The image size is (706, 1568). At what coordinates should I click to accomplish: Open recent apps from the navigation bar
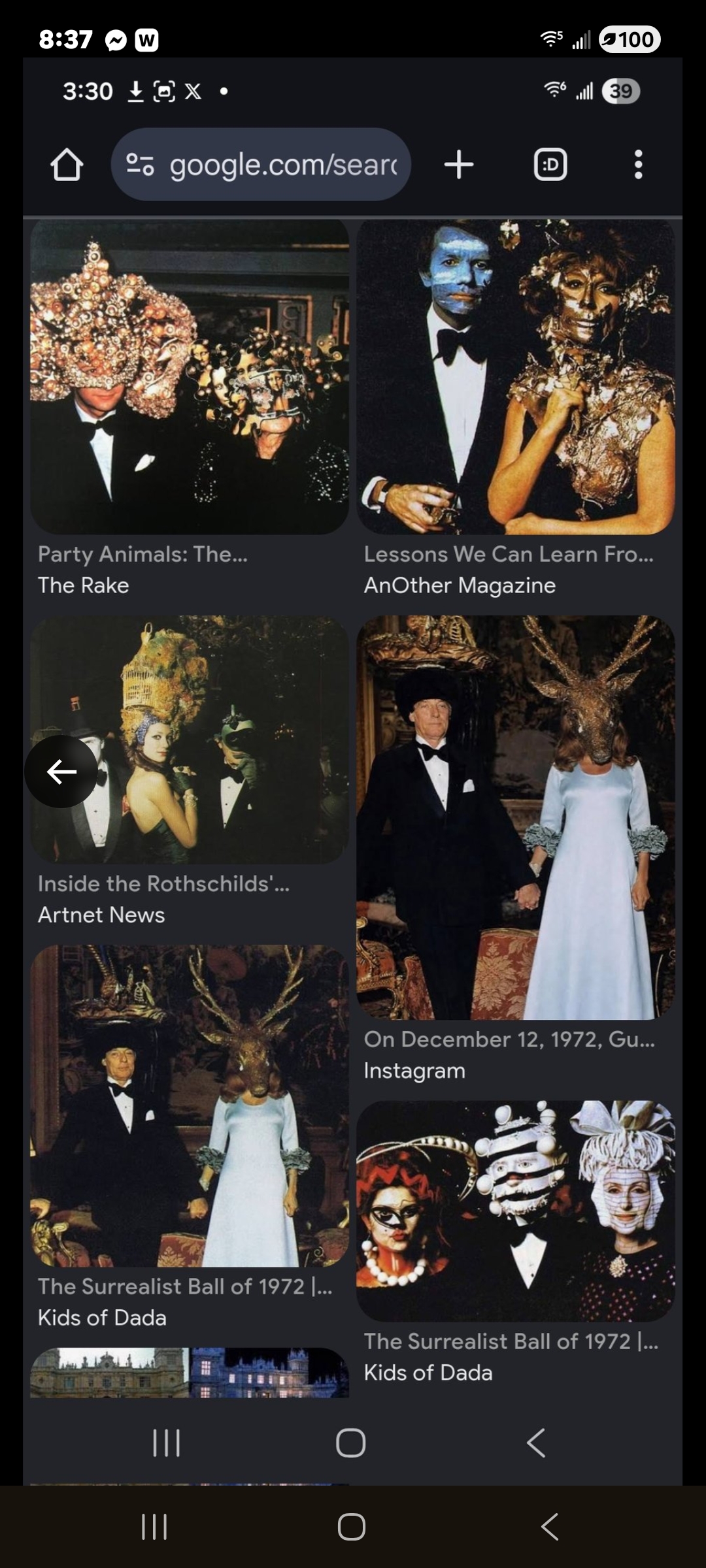(155, 1527)
